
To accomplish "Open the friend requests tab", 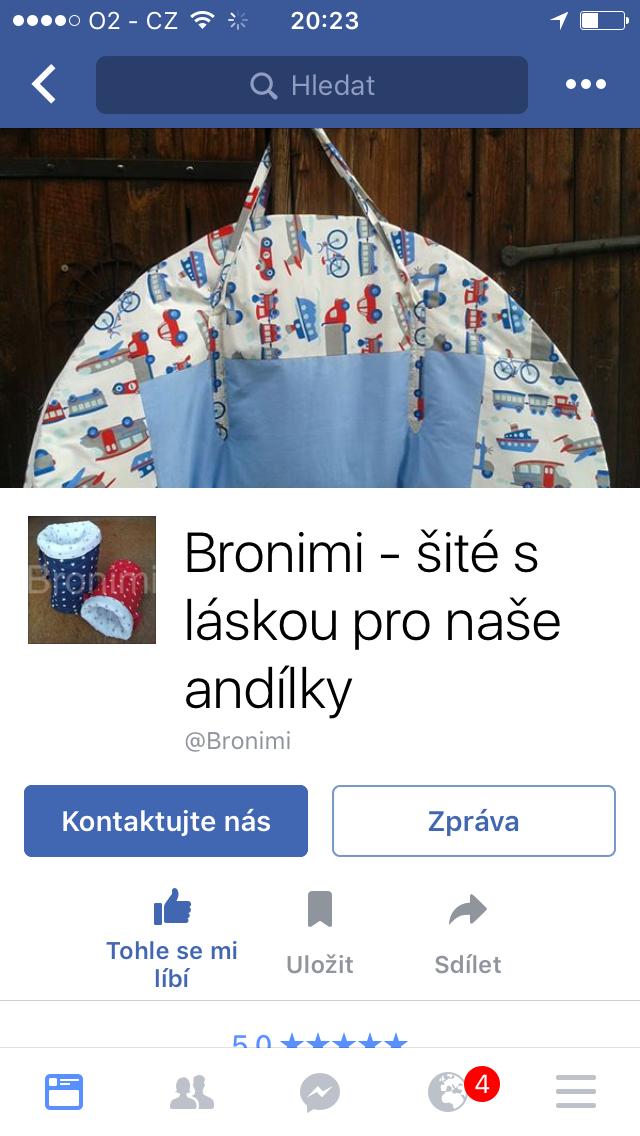I will pos(191,1092).
